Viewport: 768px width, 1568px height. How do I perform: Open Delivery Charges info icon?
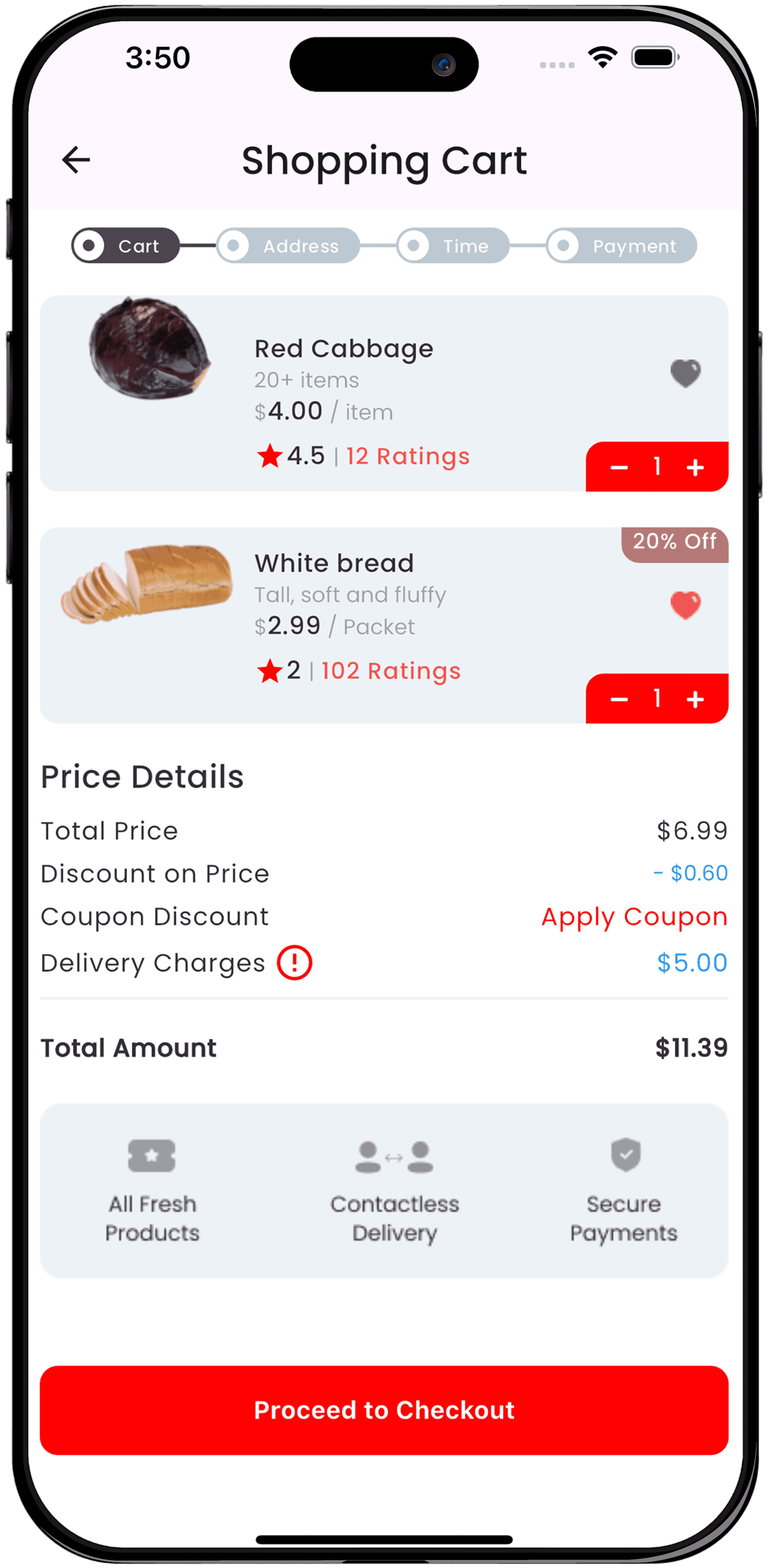(x=295, y=963)
